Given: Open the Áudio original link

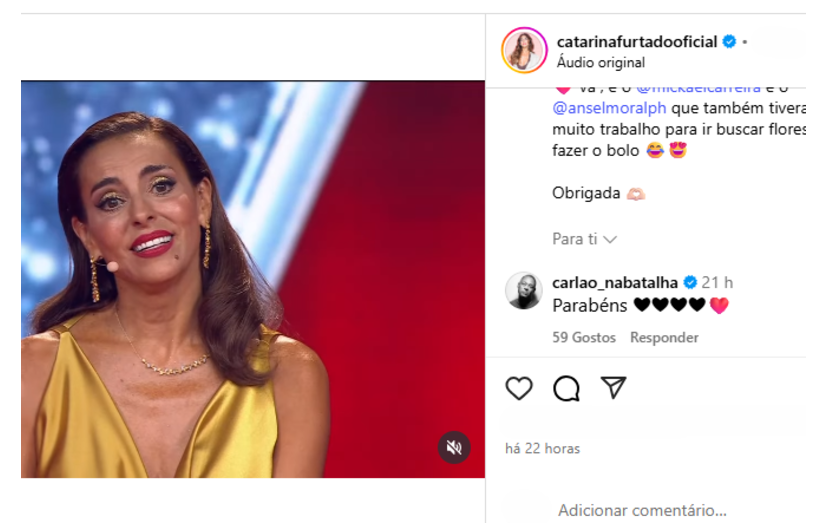Looking at the screenshot, I should pos(600,62).
